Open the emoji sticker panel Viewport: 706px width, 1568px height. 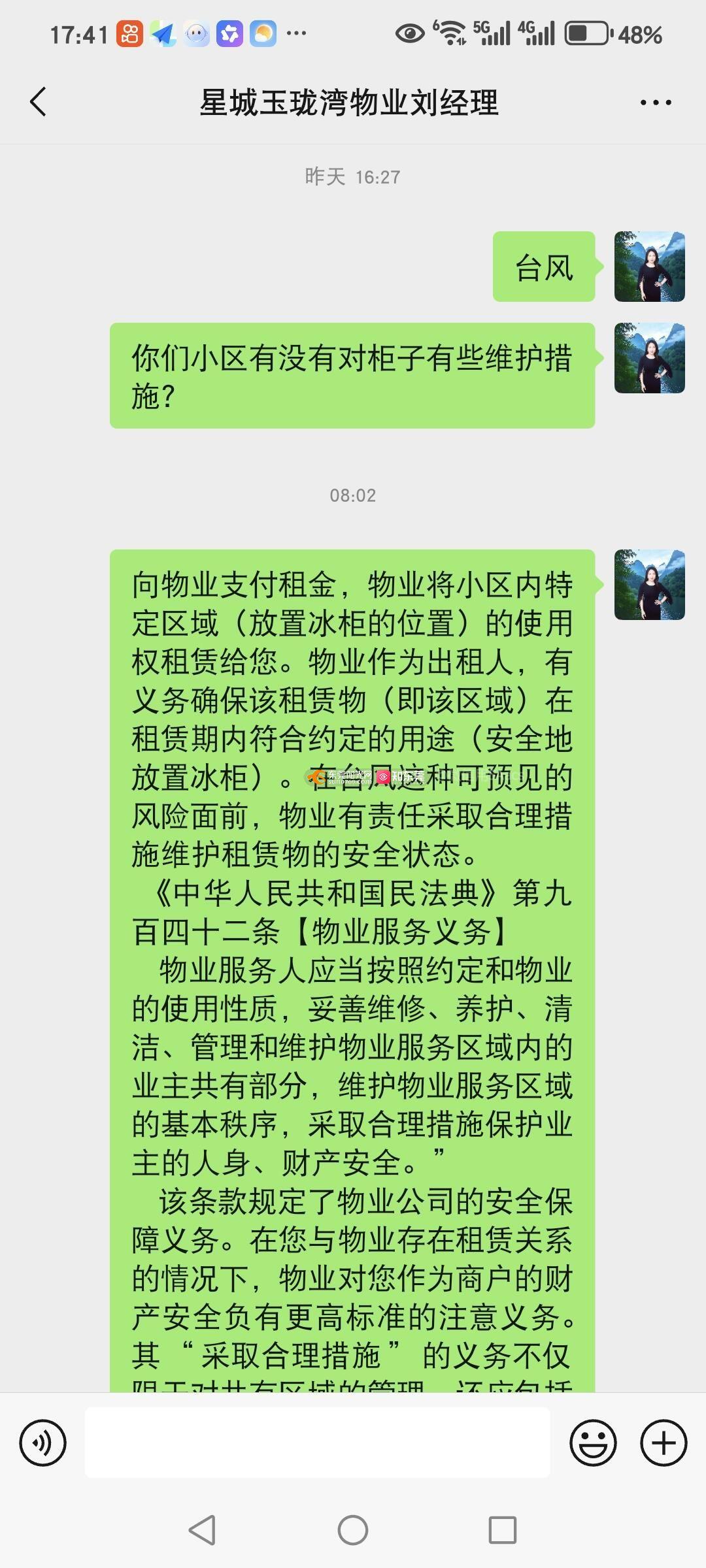click(593, 1443)
